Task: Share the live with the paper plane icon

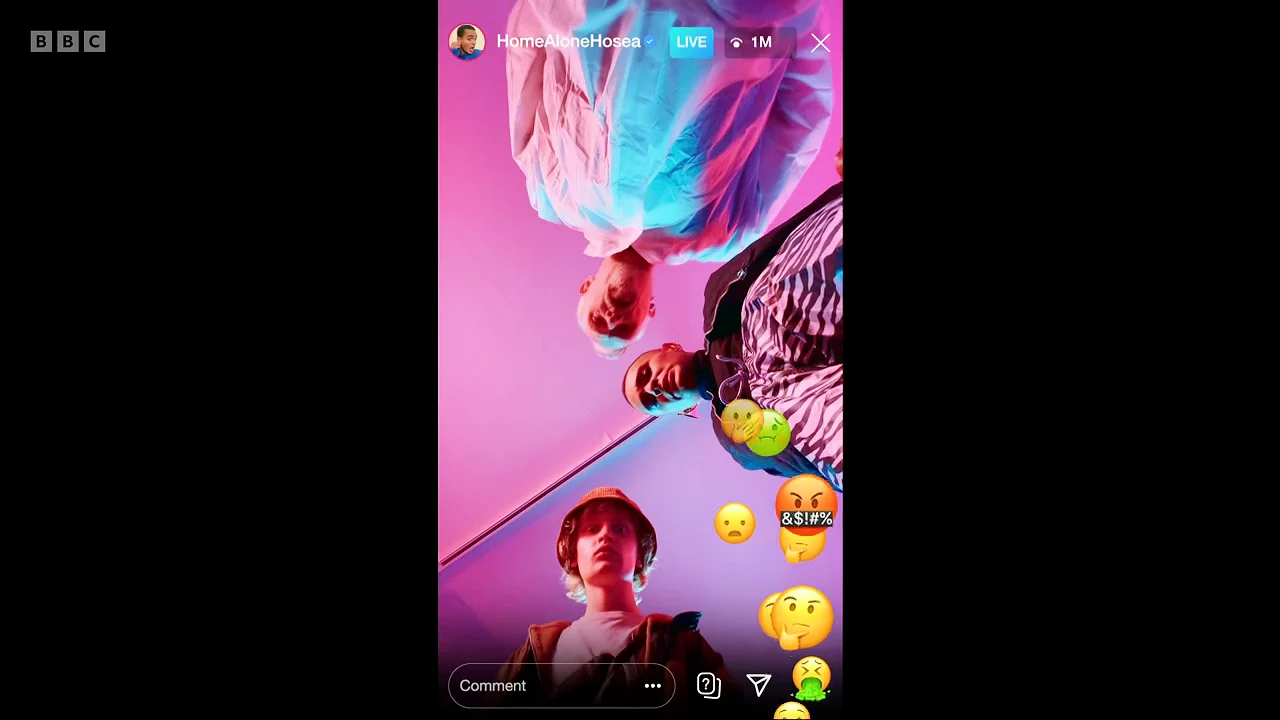Action: pyautogui.click(x=758, y=685)
